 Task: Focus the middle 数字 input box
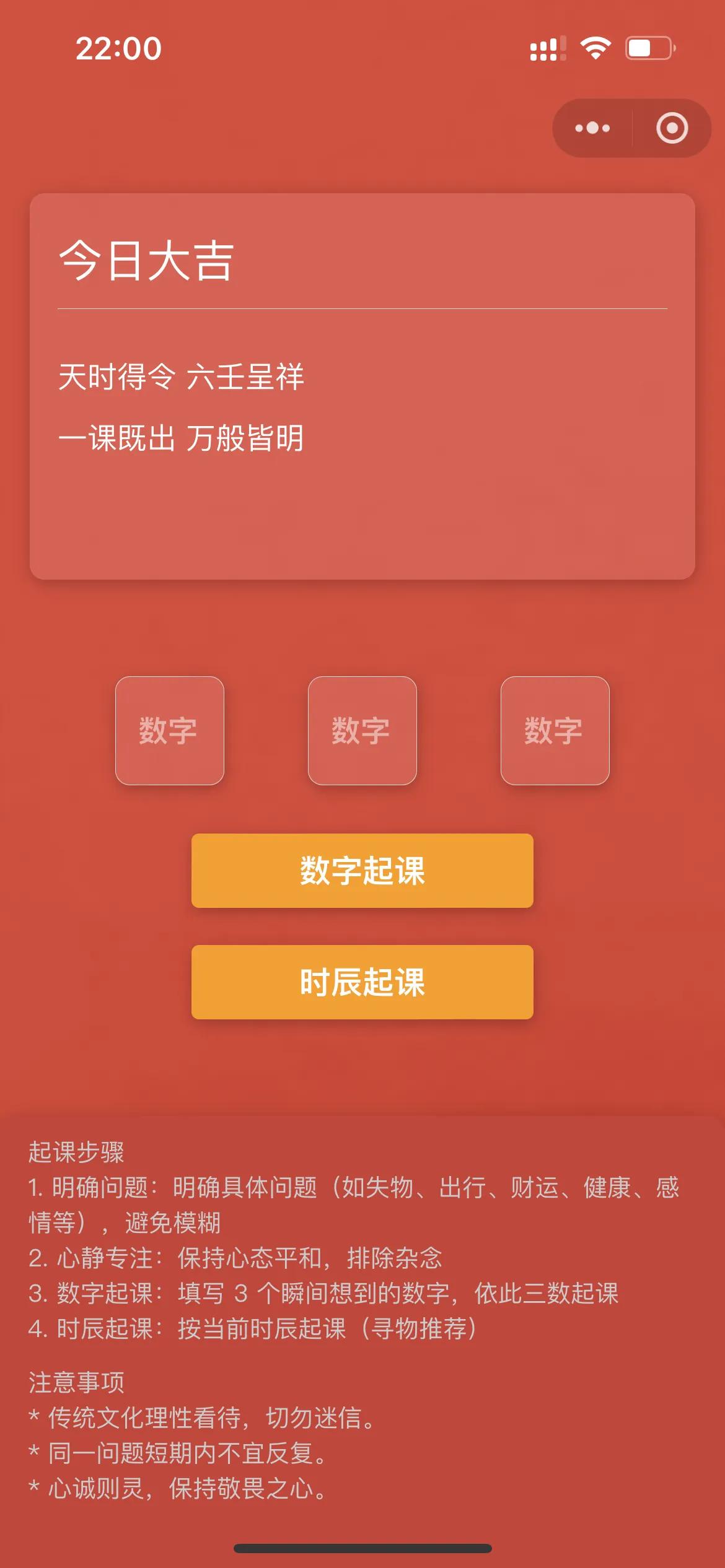[x=362, y=731]
